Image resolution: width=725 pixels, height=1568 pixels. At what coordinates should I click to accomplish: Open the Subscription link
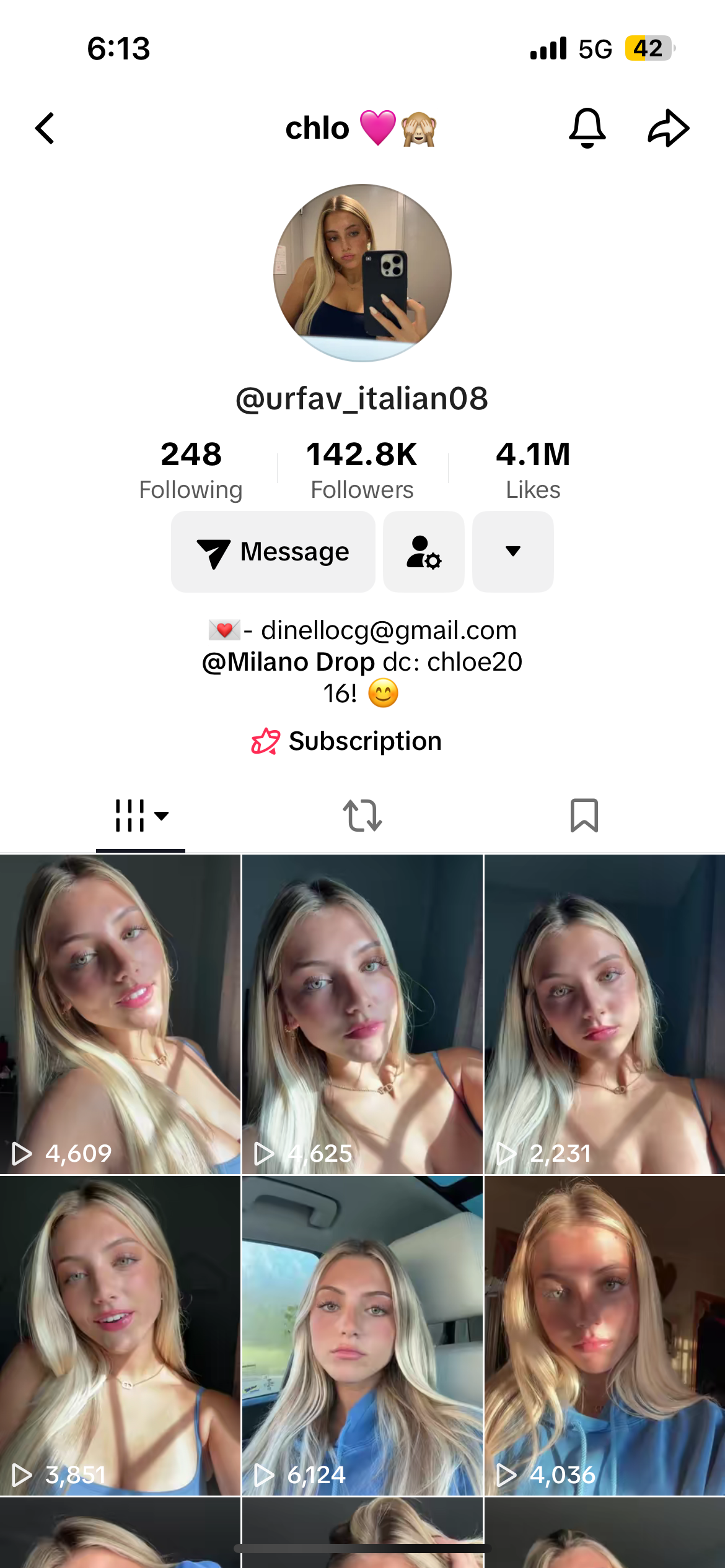tap(347, 741)
